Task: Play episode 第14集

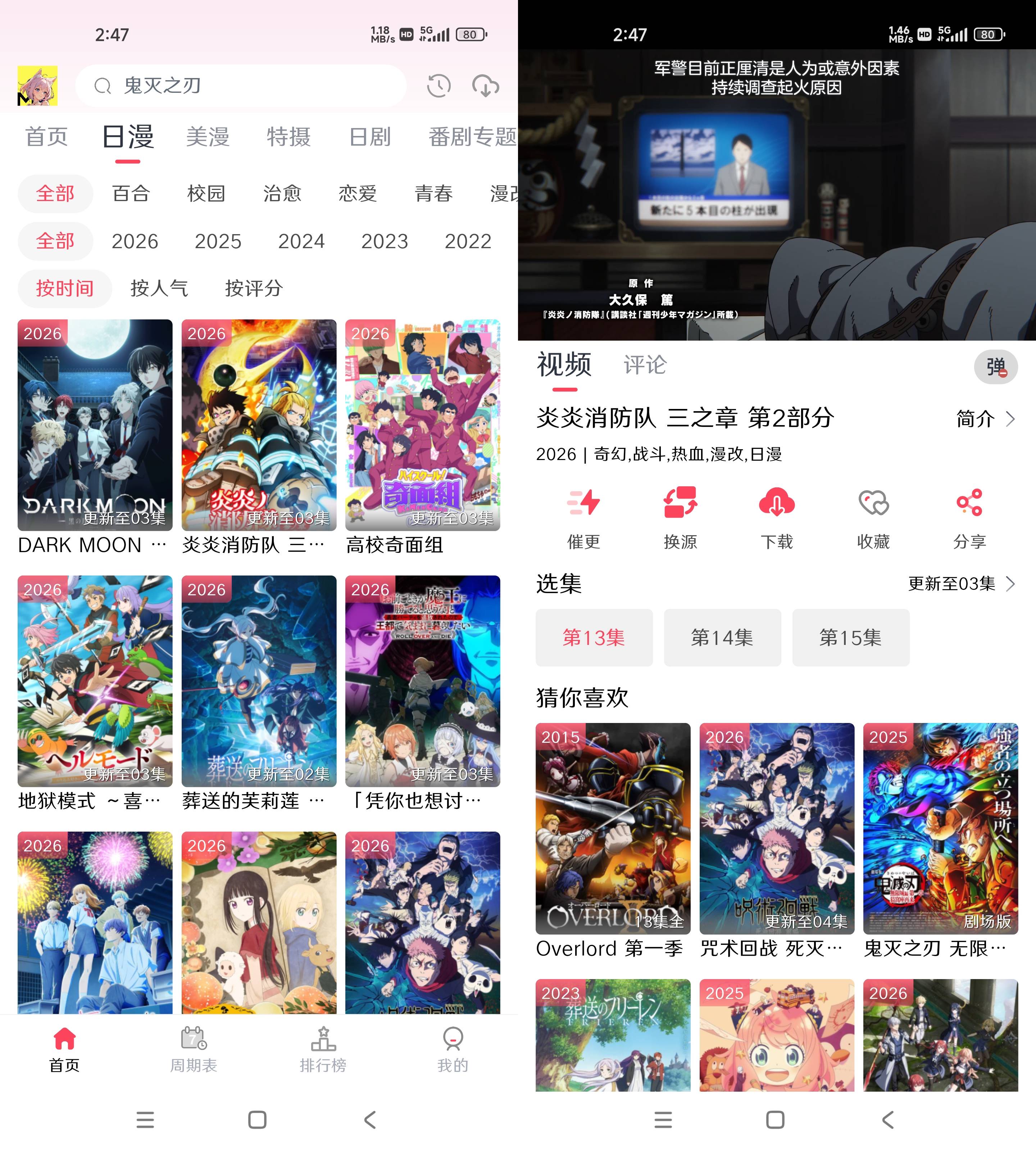Action: [722, 638]
